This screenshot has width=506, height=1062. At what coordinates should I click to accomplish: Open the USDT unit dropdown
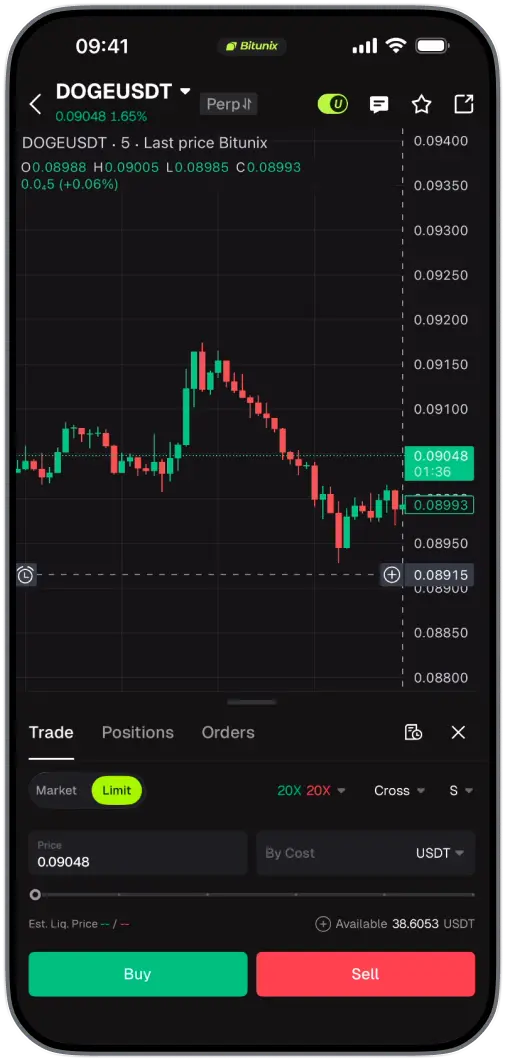point(440,853)
